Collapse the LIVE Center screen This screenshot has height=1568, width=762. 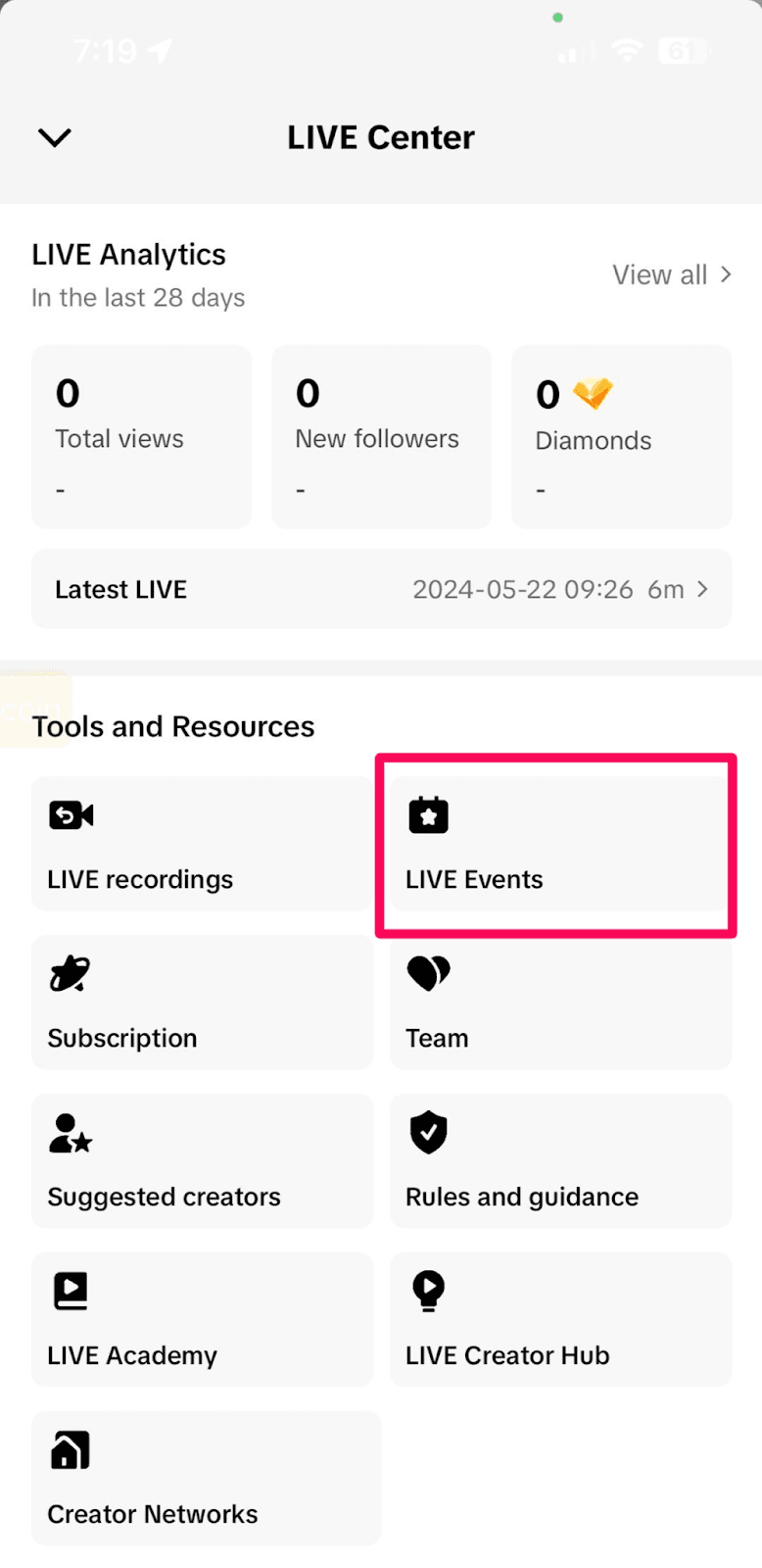[54, 137]
